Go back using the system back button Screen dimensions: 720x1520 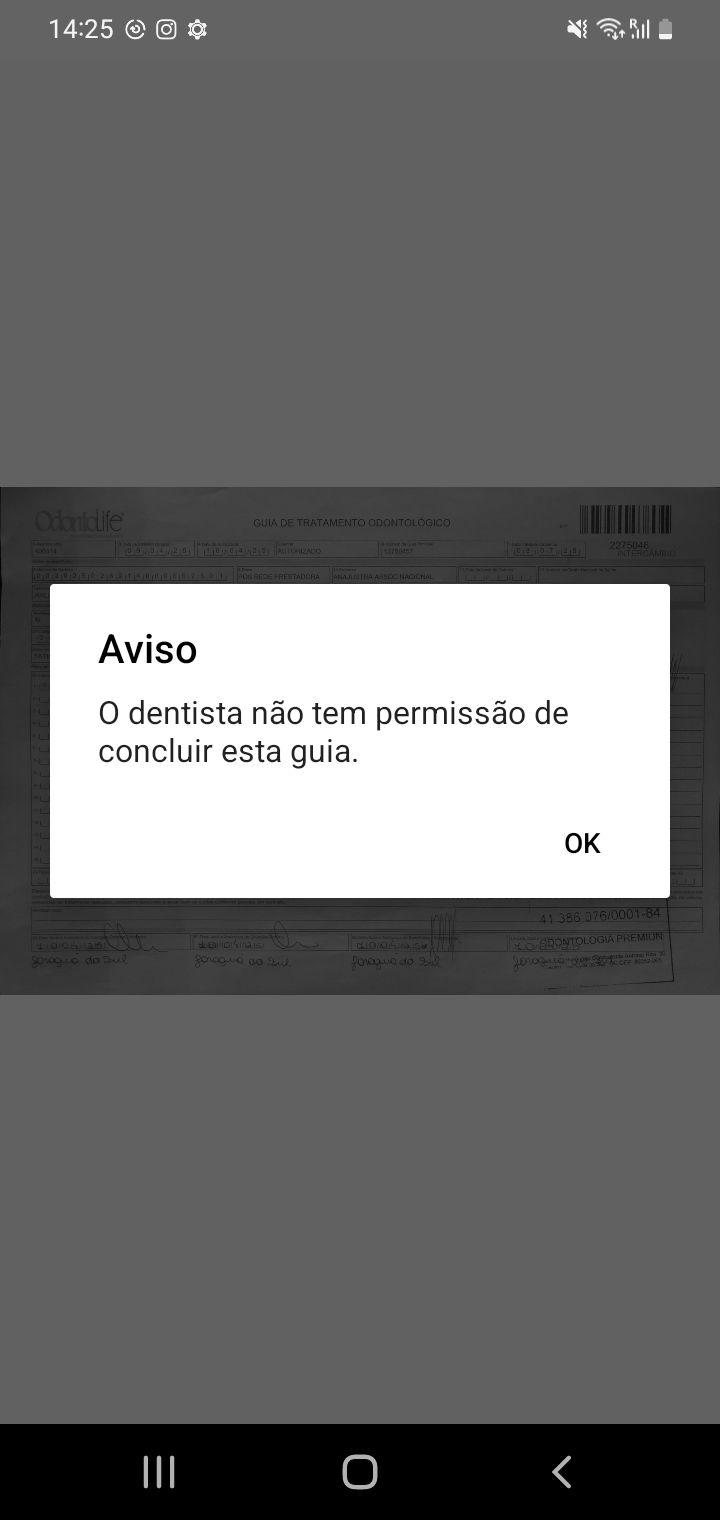[561, 1472]
